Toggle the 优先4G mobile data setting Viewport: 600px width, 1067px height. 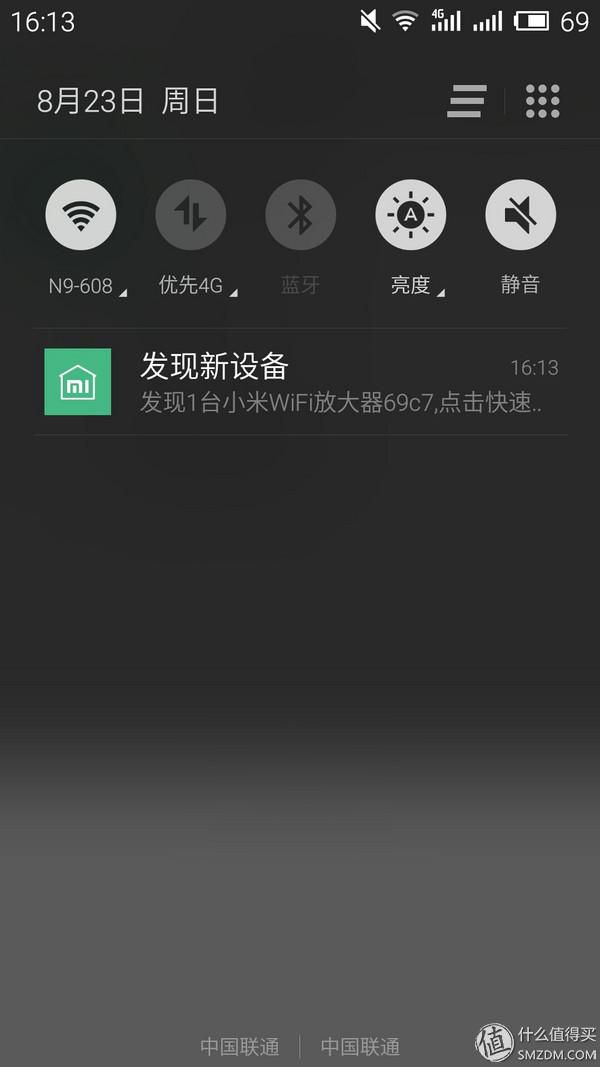pyautogui.click(x=191, y=215)
